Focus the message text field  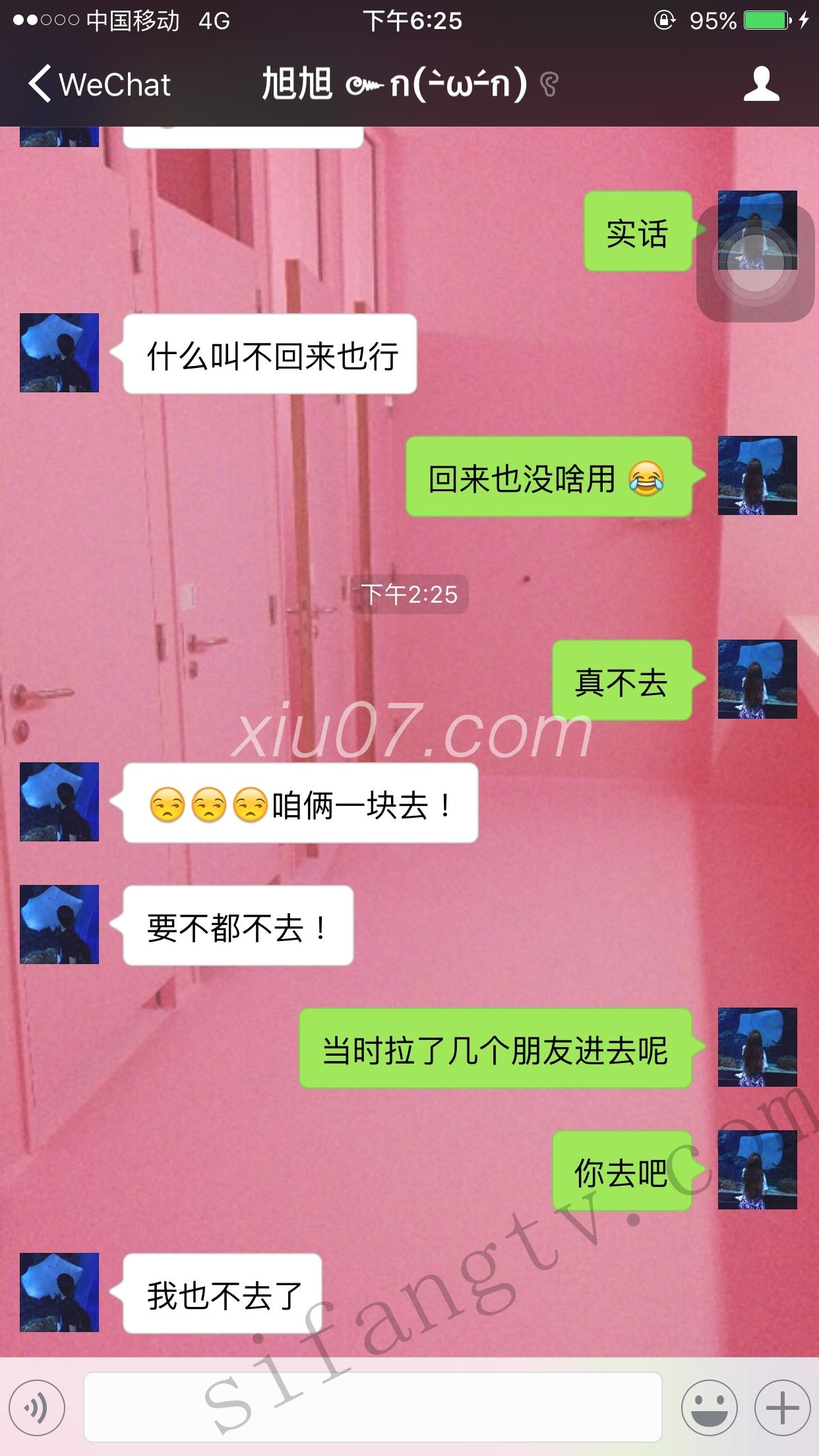[x=373, y=1407]
